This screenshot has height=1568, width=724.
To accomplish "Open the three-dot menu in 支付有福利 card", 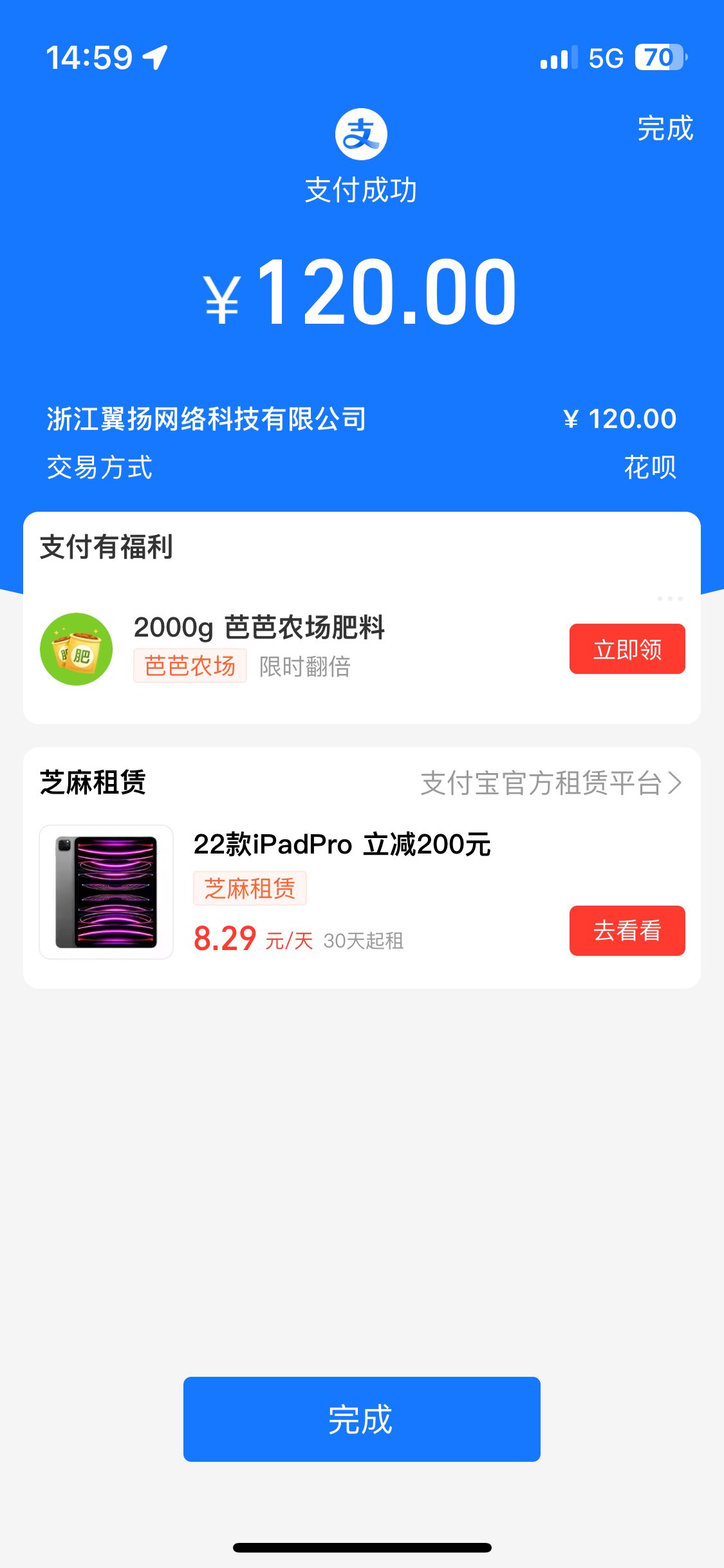I will click(x=669, y=599).
